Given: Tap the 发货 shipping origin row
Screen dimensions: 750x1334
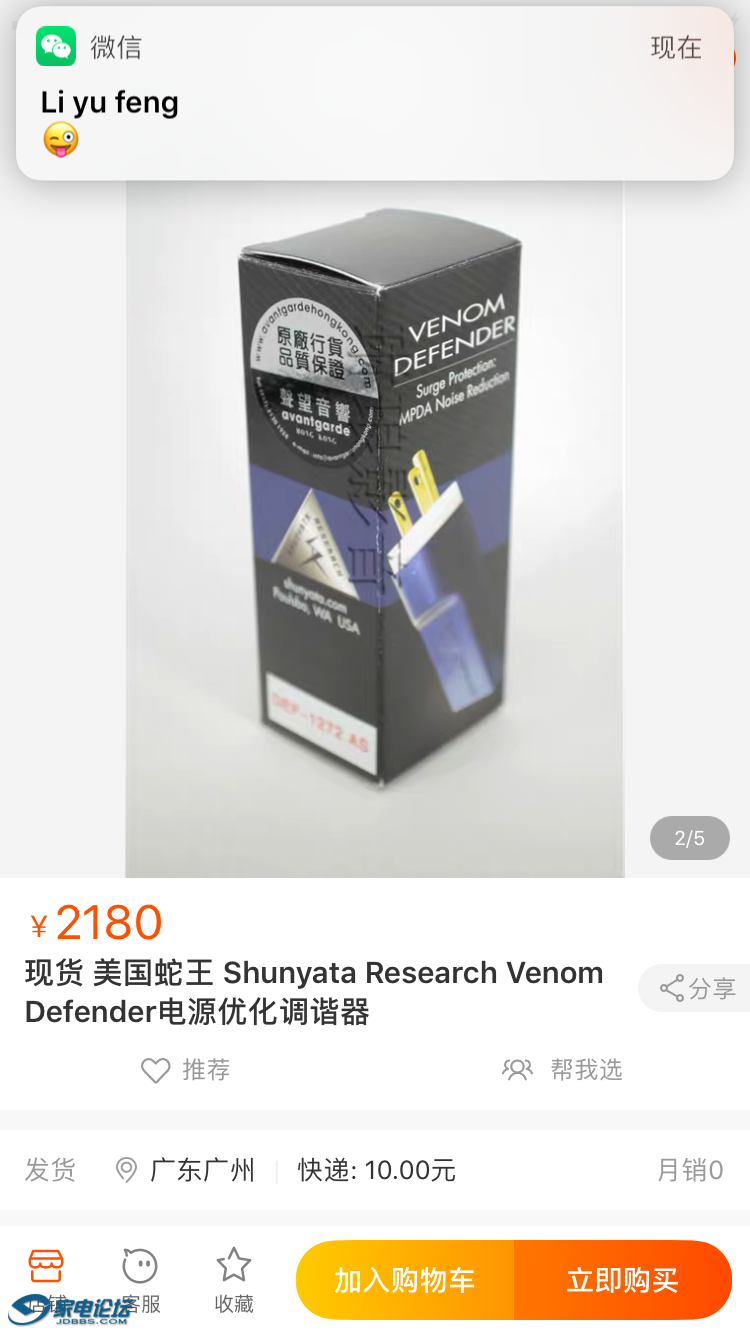Looking at the screenshot, I should click(50, 1169).
